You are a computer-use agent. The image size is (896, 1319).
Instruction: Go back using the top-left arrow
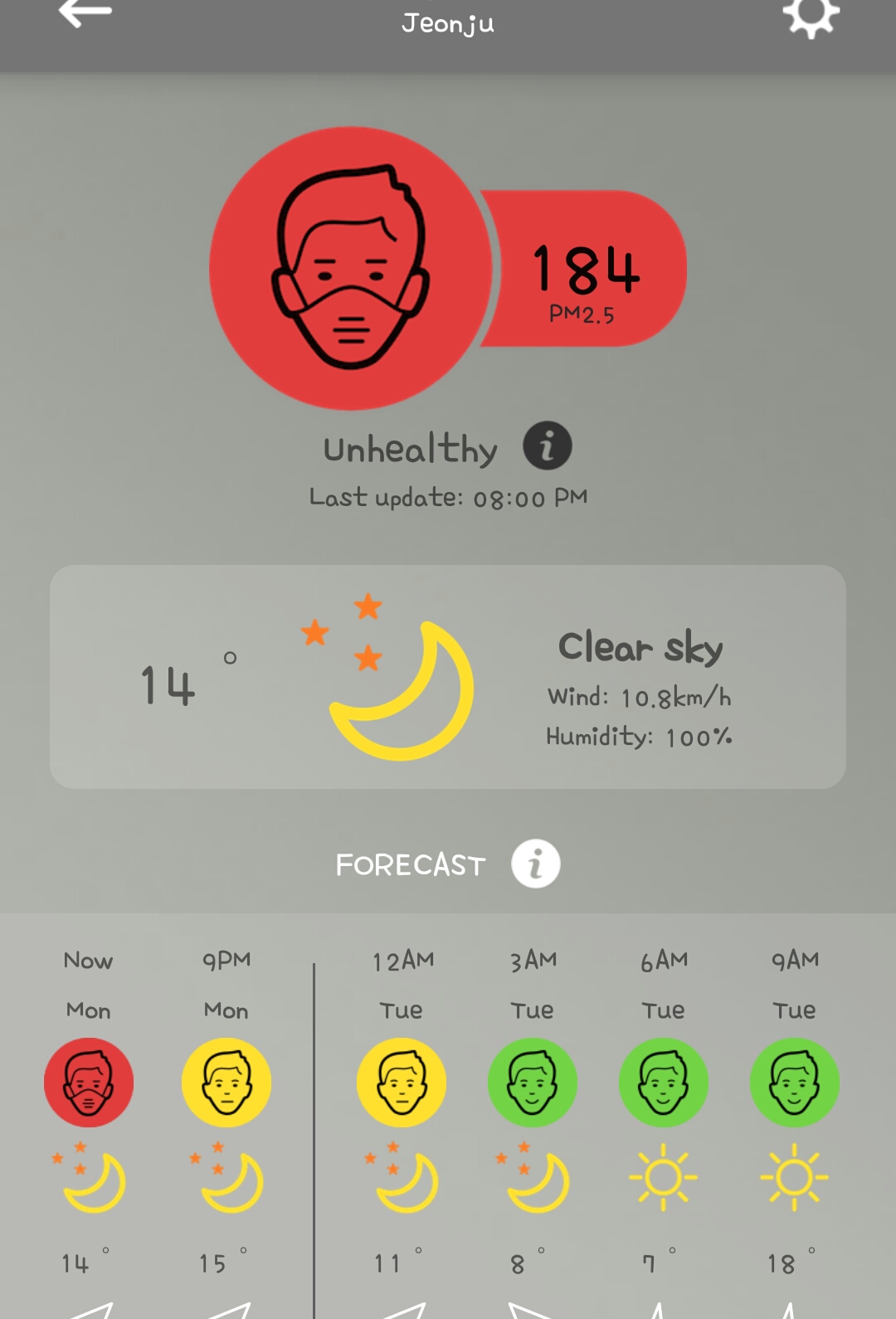click(85, 13)
